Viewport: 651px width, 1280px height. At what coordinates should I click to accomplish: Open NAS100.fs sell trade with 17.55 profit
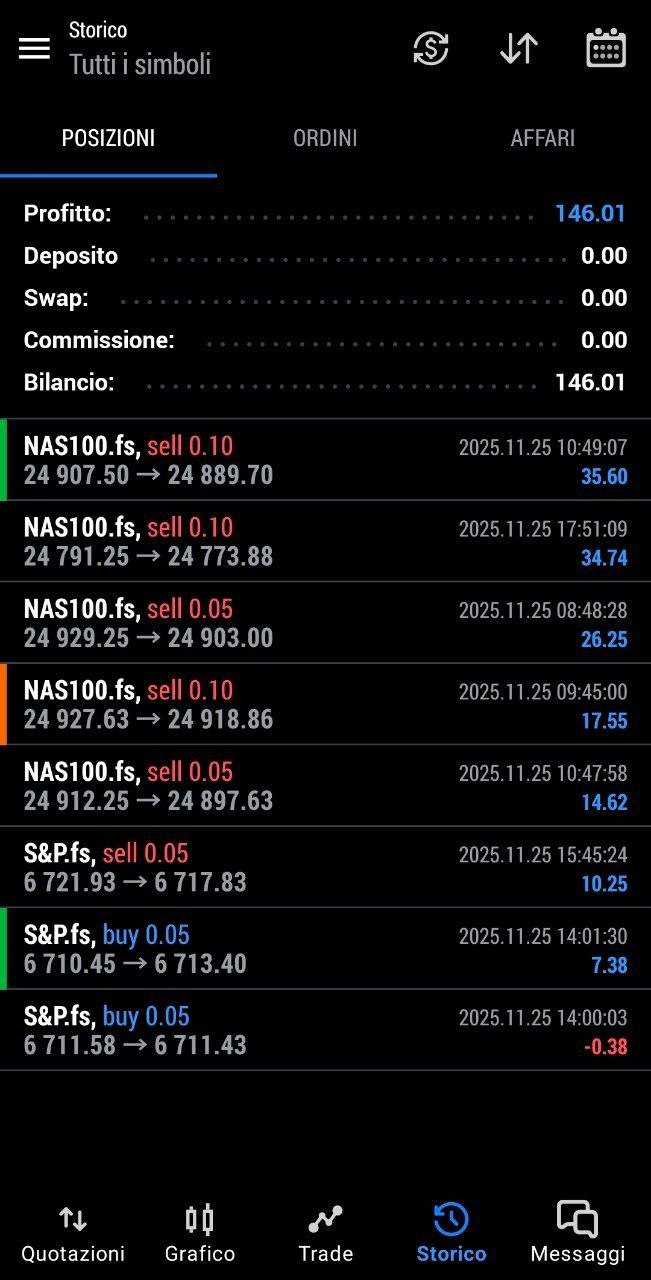(x=325, y=705)
